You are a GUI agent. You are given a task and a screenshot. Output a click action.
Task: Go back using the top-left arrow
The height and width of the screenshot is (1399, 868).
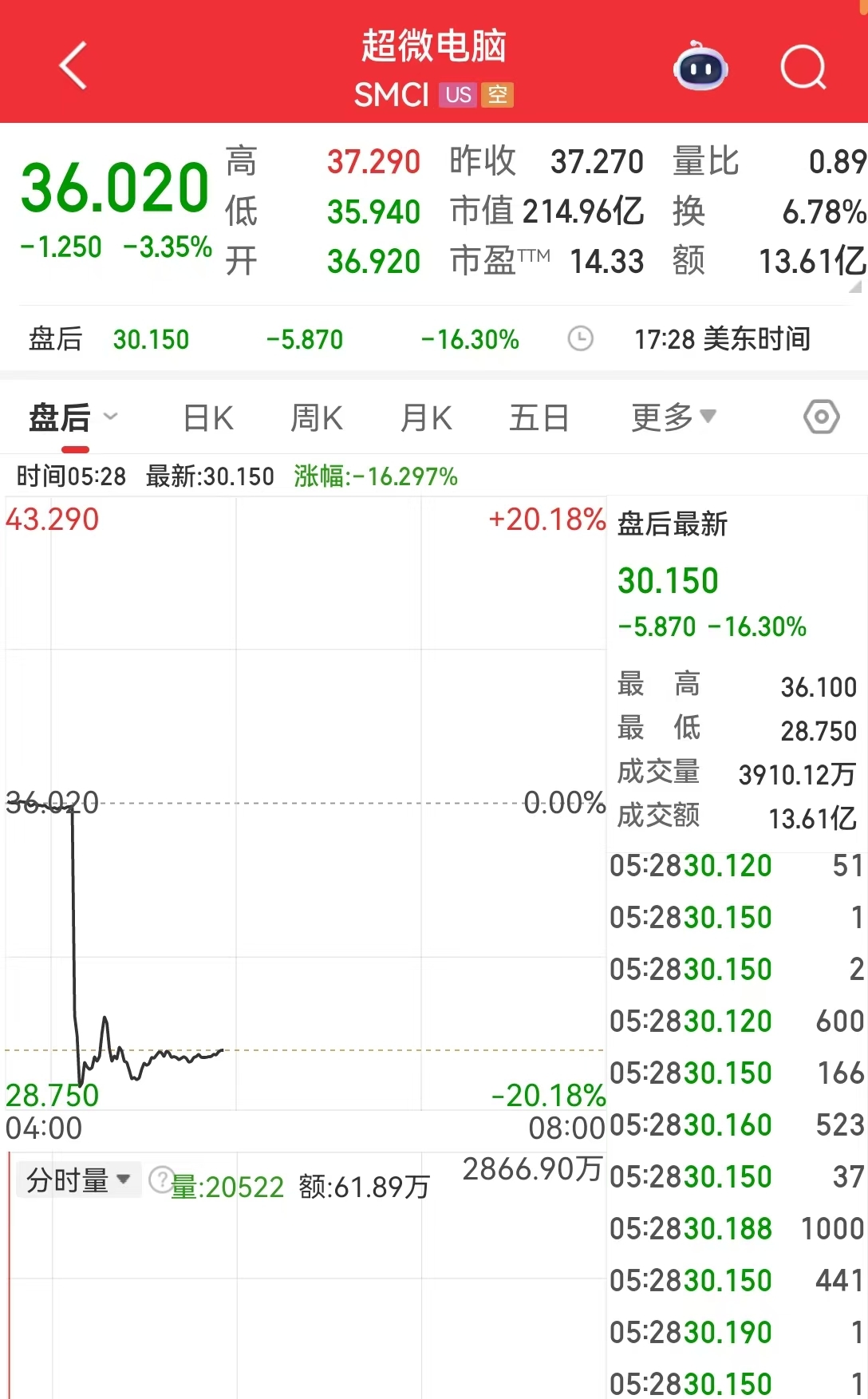pos(73,65)
